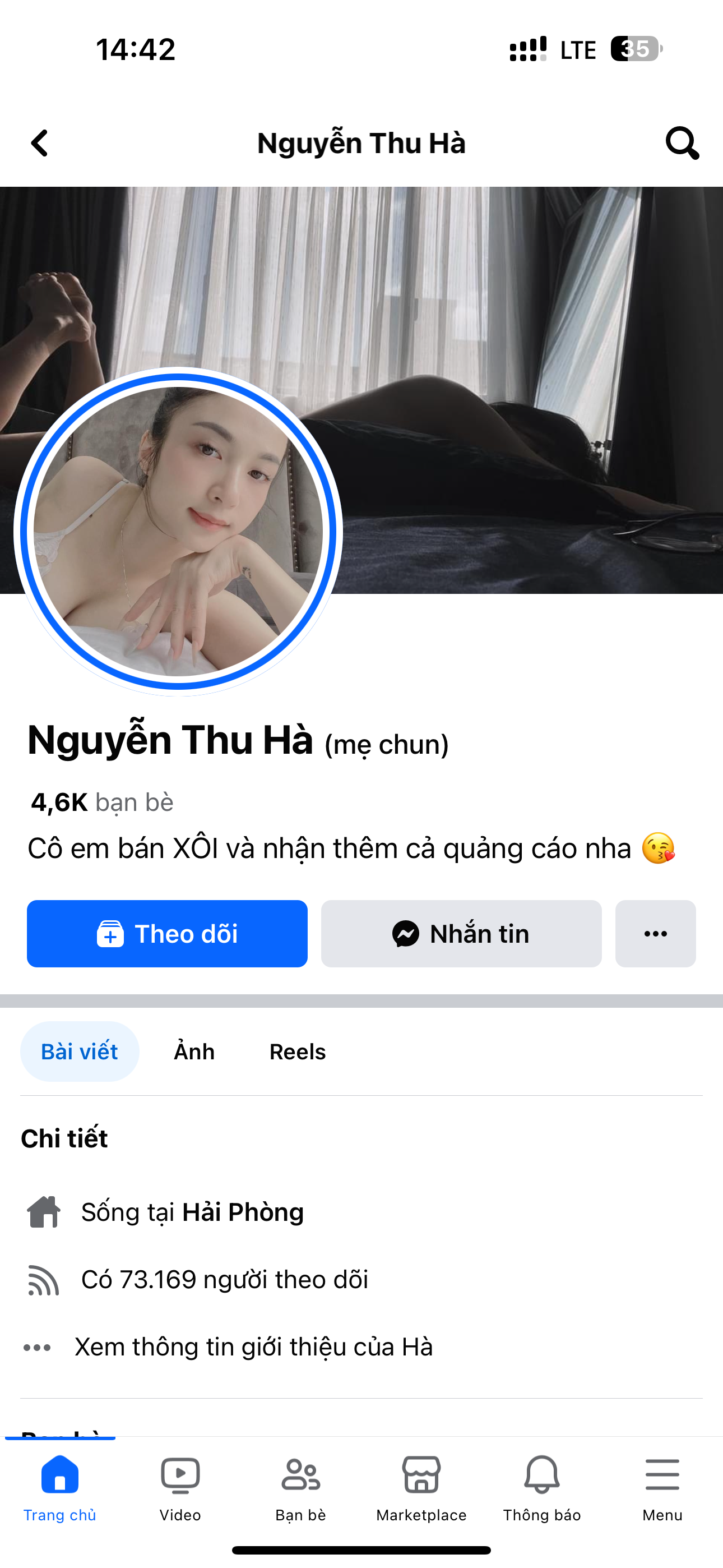Open Xem thông tin giới thiệu của Hà
Image resolution: width=723 pixels, height=1568 pixels.
coord(253,1346)
